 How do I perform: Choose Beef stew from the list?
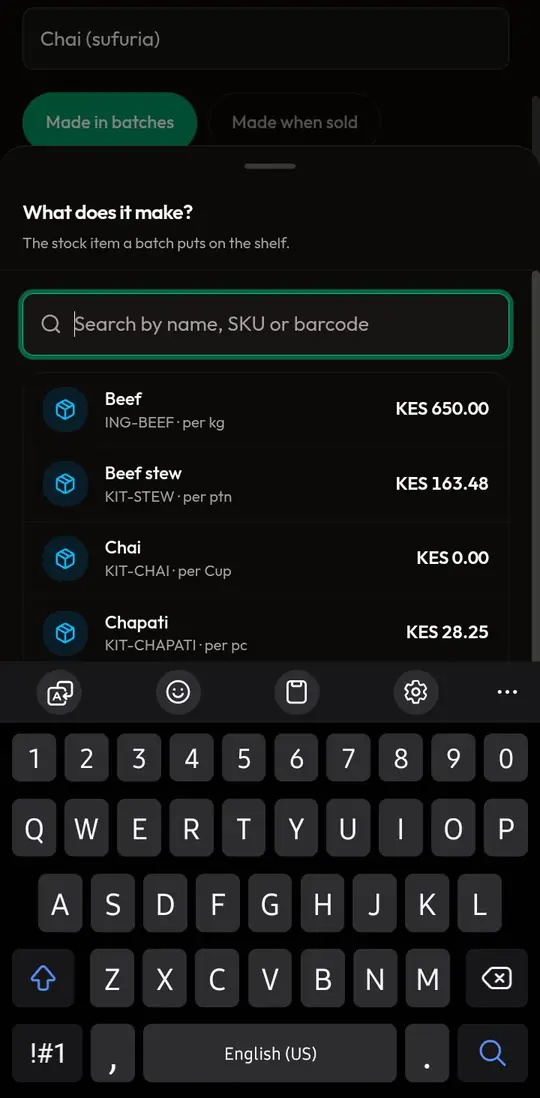265,485
